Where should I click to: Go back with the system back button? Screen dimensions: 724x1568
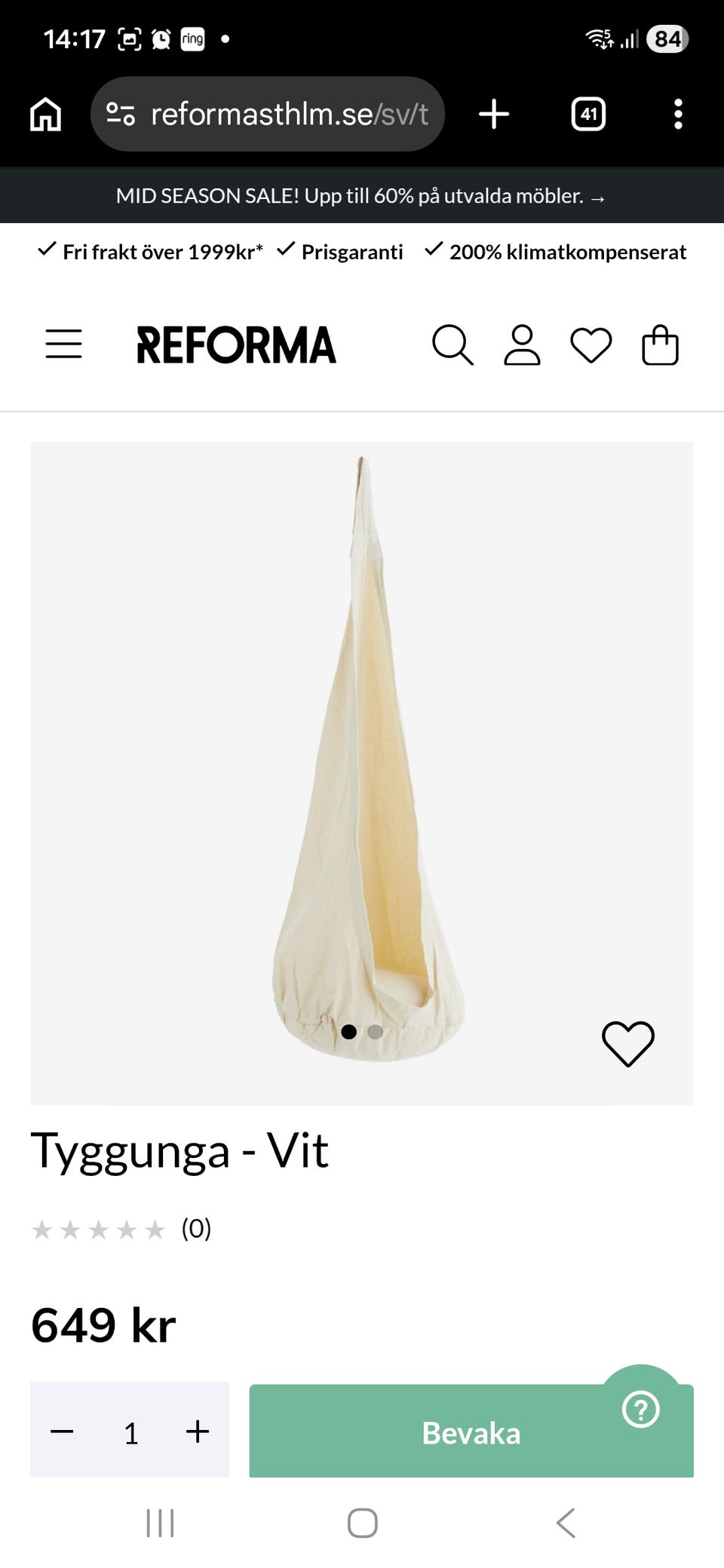click(566, 1523)
